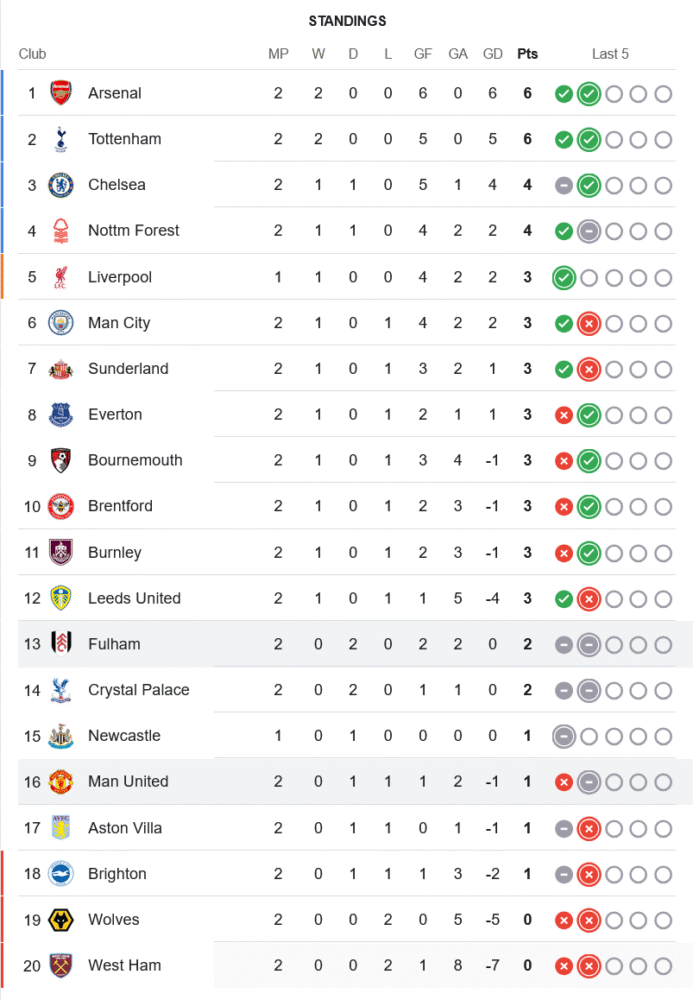Open the Man City row

pyautogui.click(x=118, y=323)
